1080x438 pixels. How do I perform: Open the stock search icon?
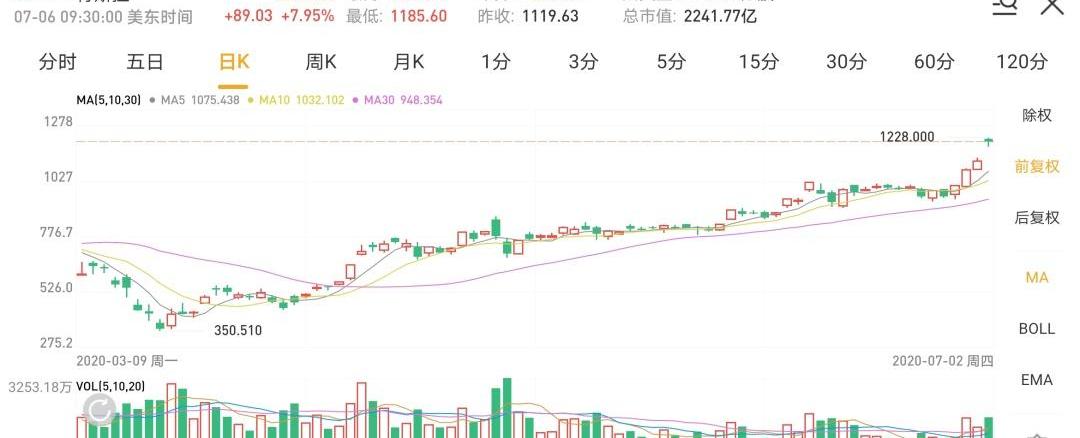click(1005, 8)
